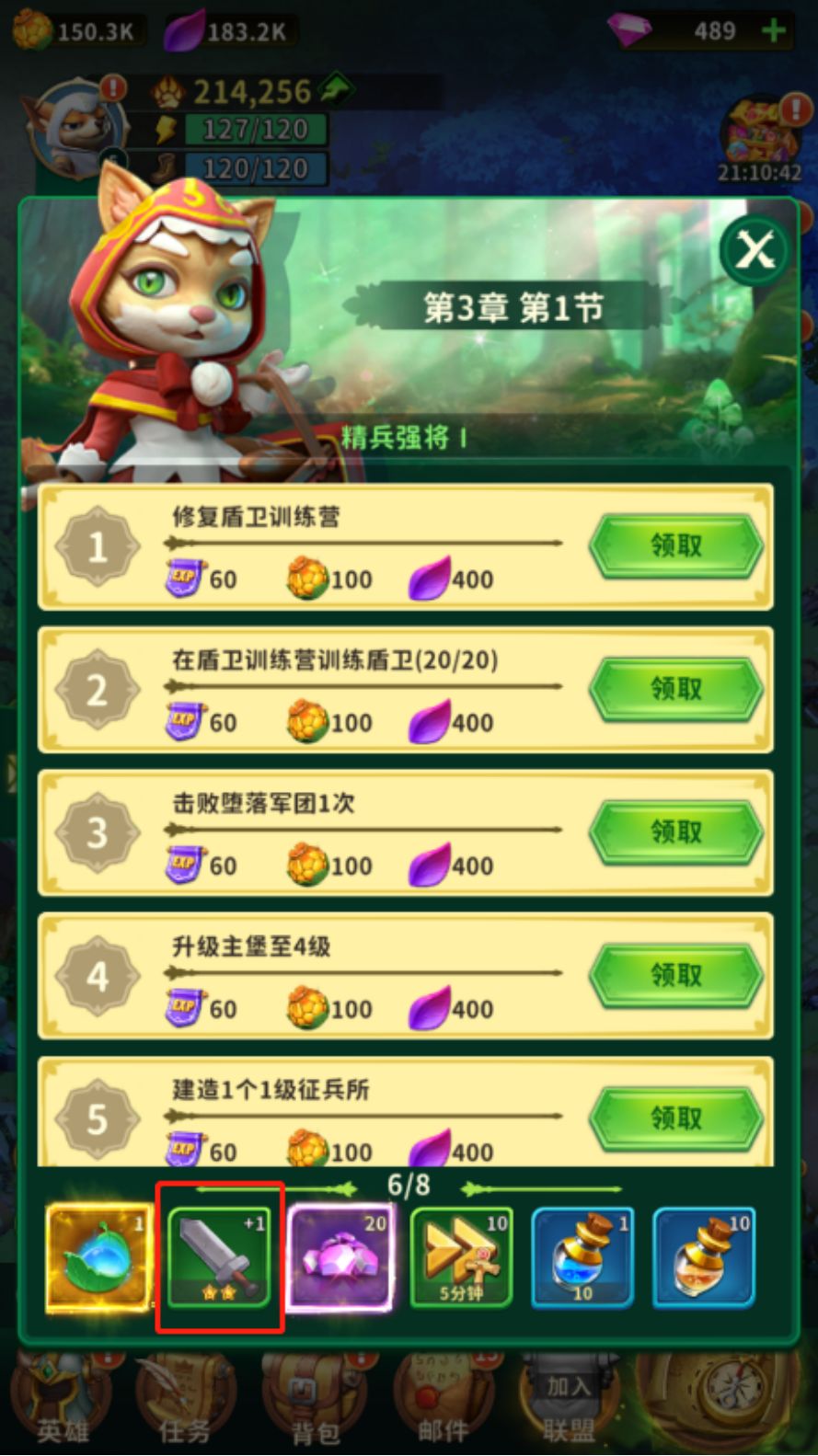Claim reward for 击败堕落军团1次
The height and width of the screenshot is (1456, 818).
pos(675,831)
